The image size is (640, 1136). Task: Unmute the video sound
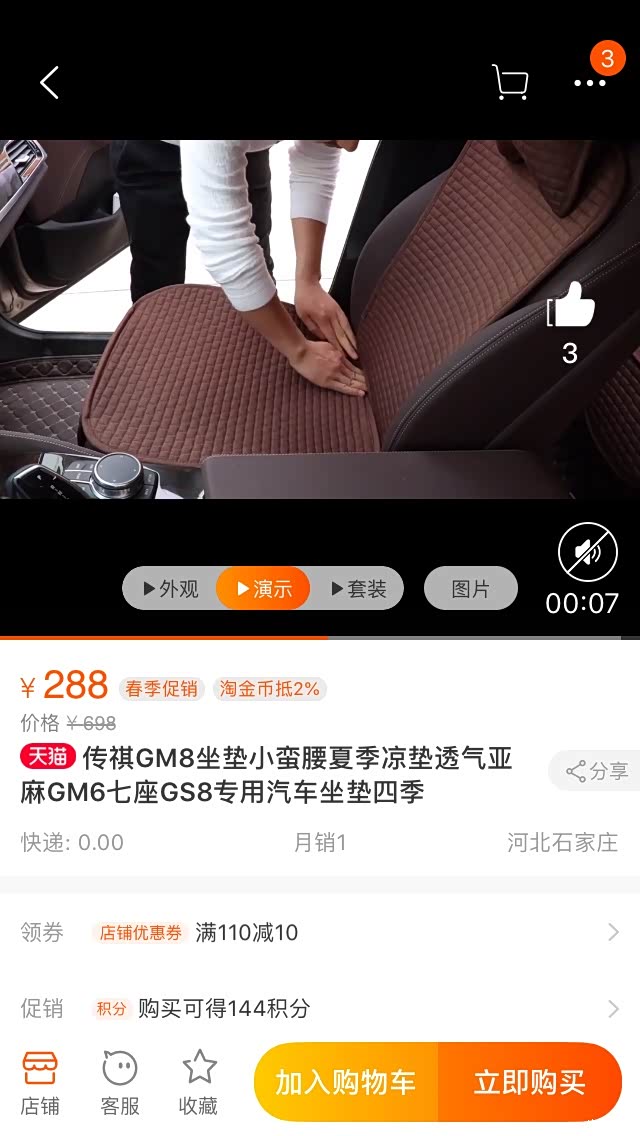[x=588, y=552]
